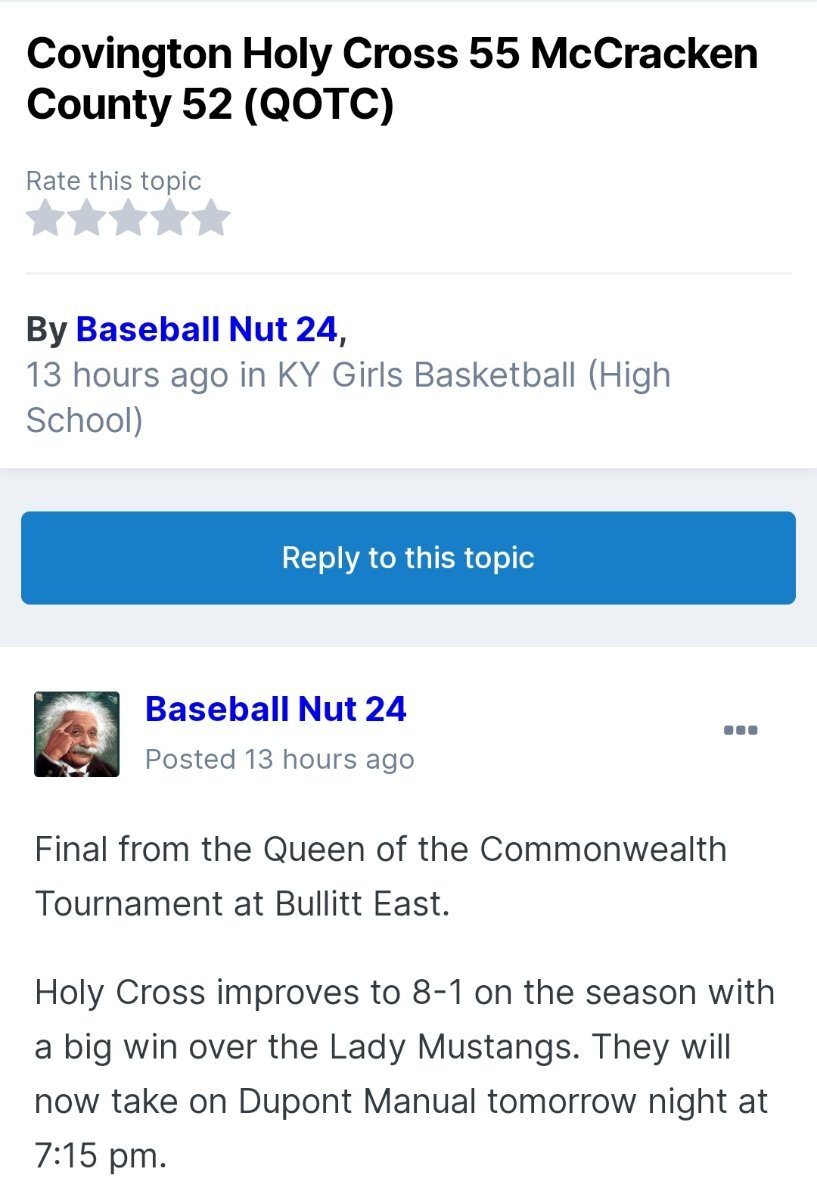
Task: Rate this topic five stars
Action: (211, 218)
